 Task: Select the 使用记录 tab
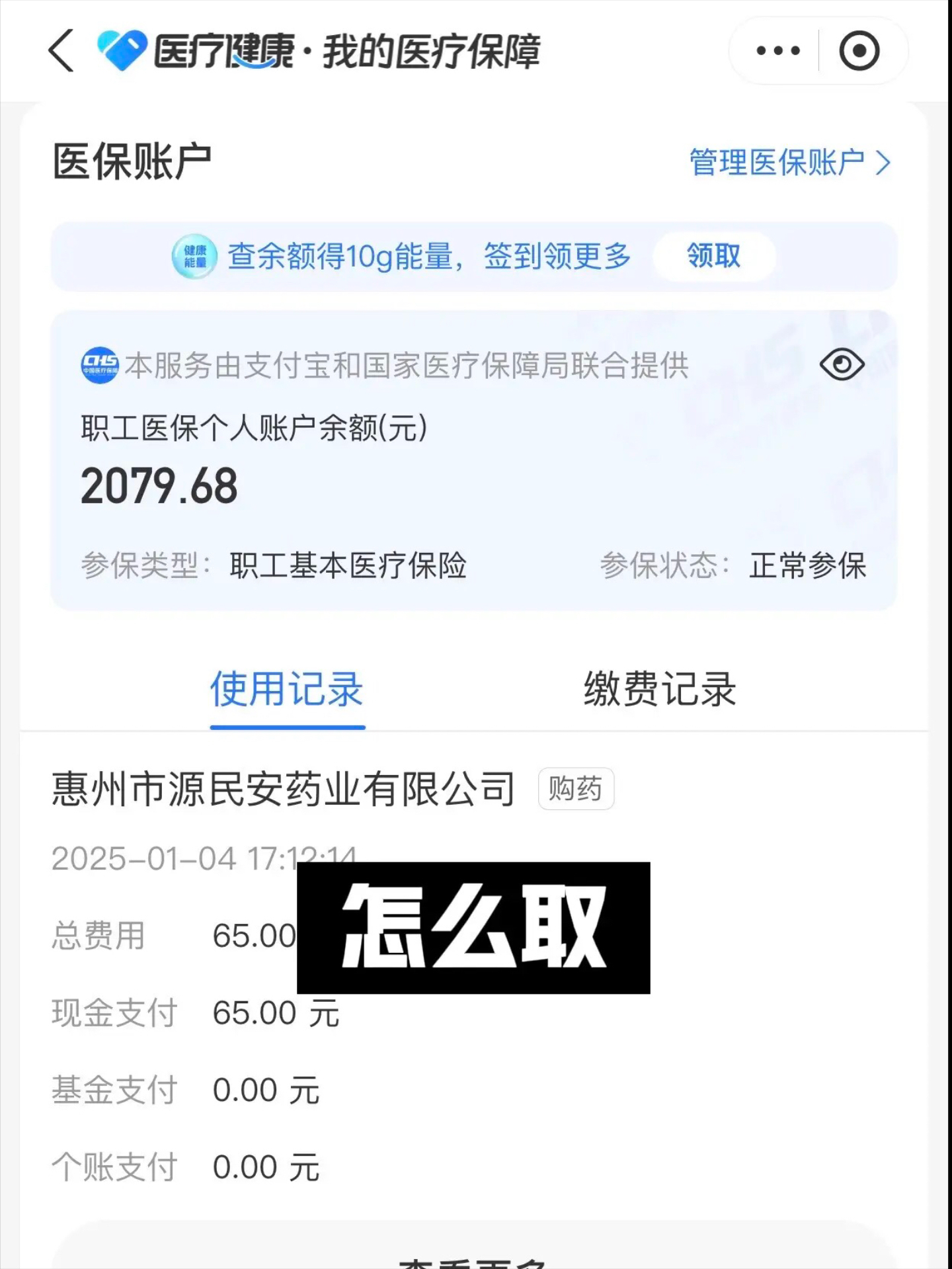point(286,690)
